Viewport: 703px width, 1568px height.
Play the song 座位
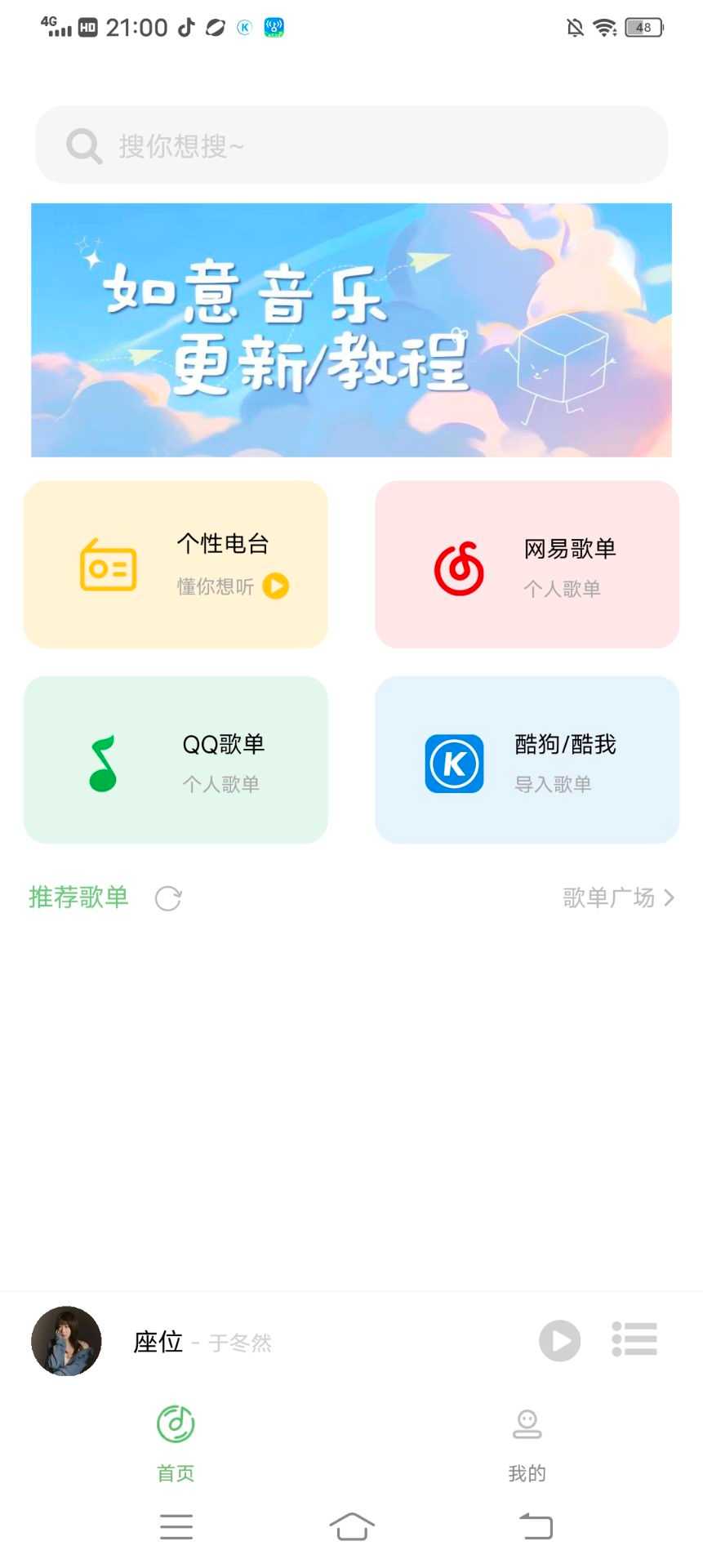559,1340
